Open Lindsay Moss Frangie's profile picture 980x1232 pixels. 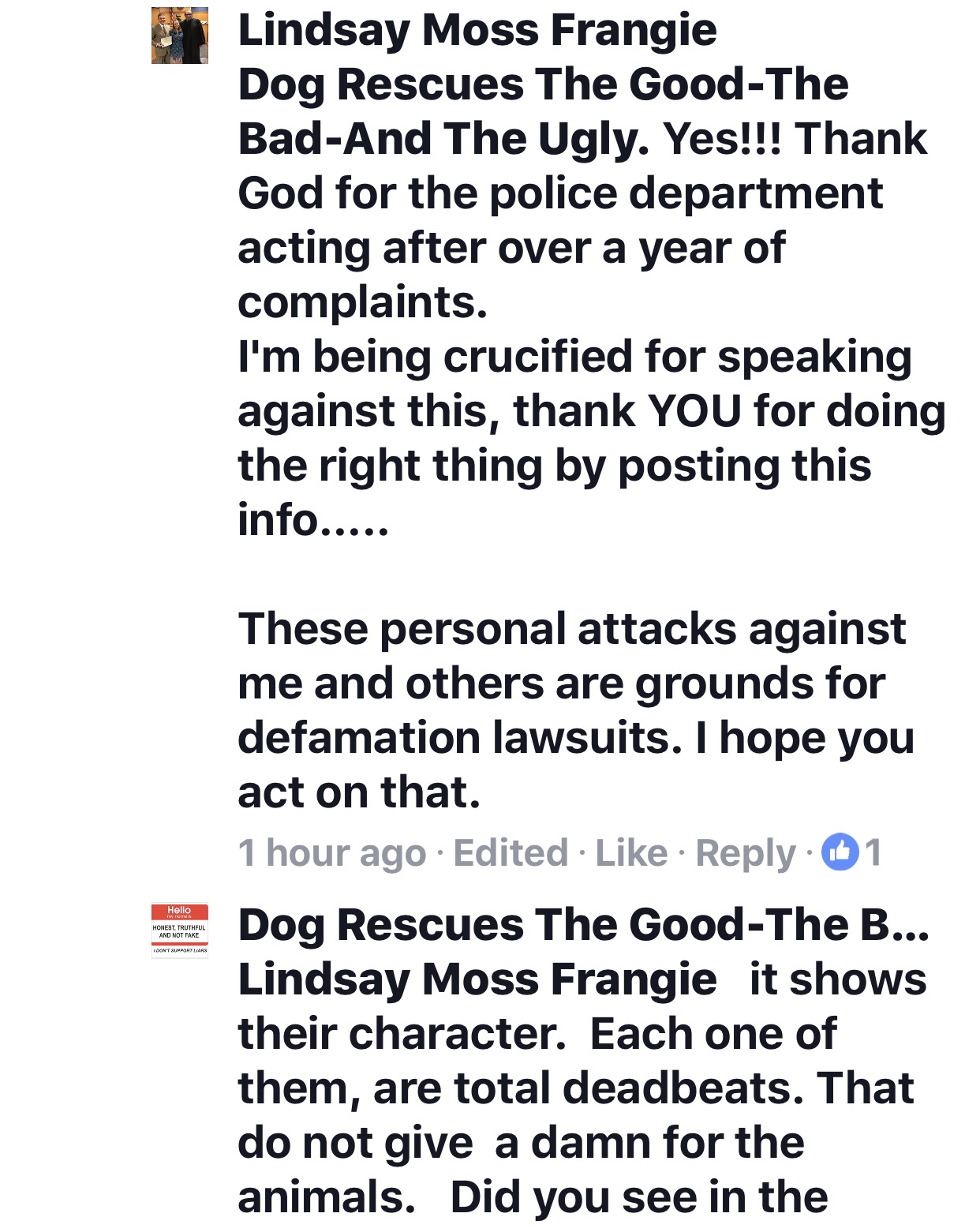click(179, 36)
